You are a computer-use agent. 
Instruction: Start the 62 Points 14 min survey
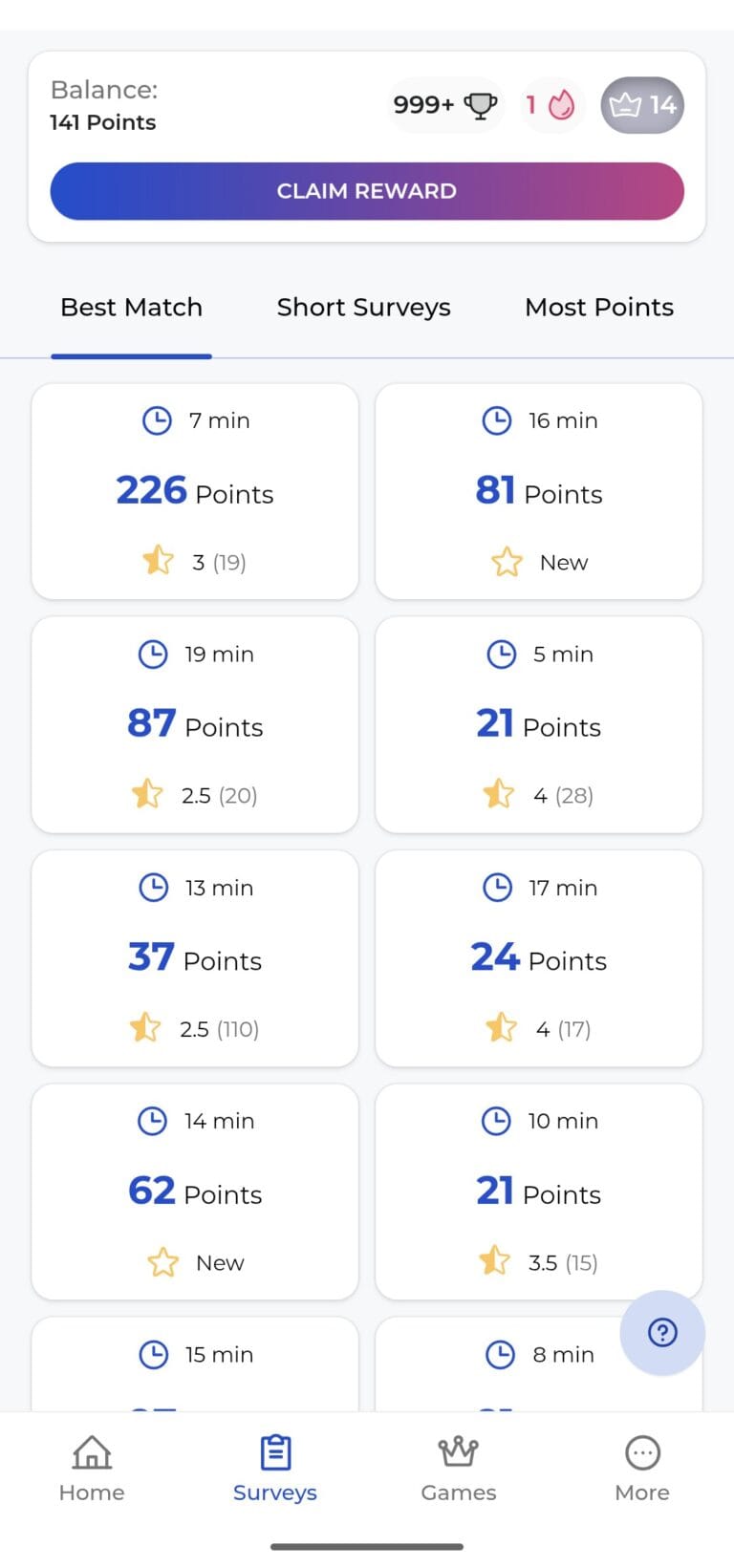point(195,1191)
